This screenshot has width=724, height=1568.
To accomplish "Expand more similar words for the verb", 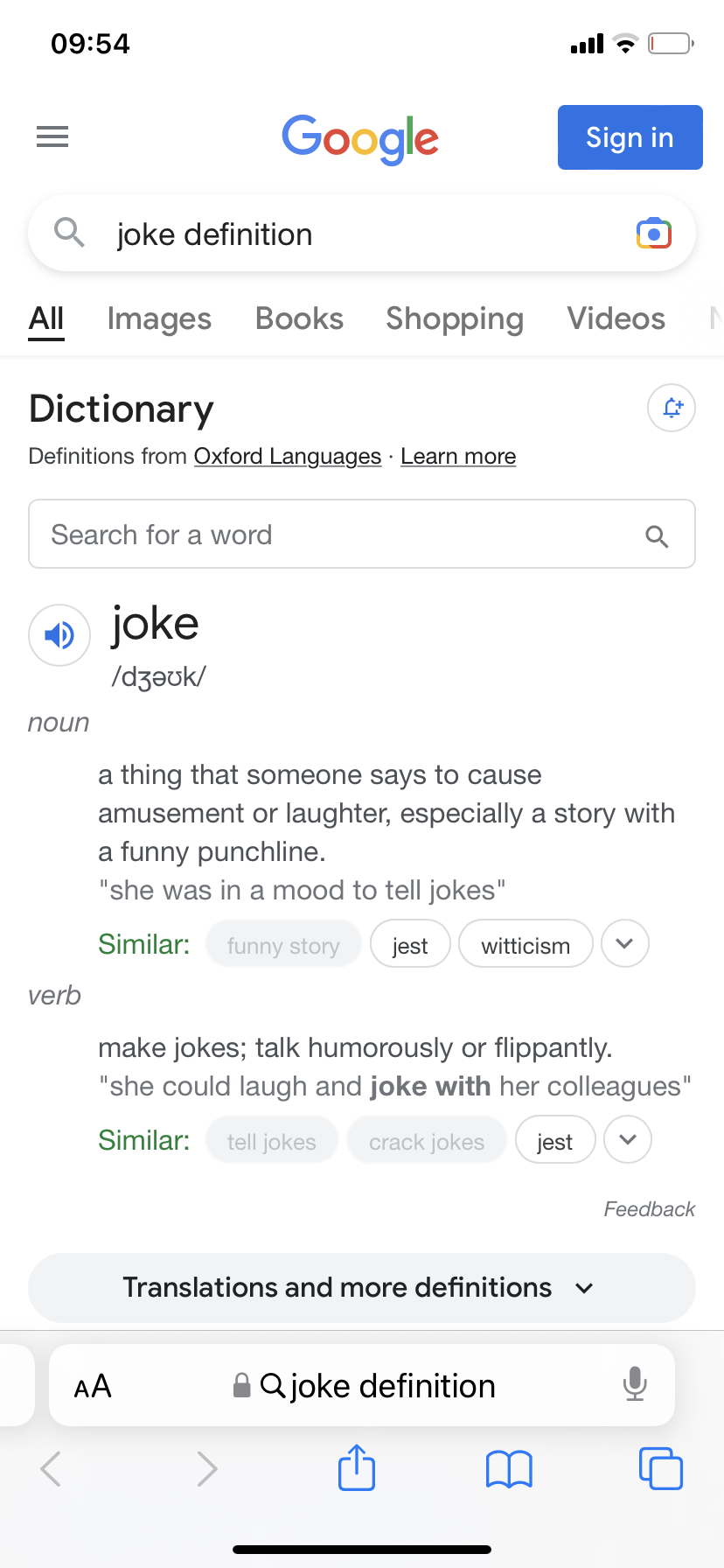I will (627, 1140).
